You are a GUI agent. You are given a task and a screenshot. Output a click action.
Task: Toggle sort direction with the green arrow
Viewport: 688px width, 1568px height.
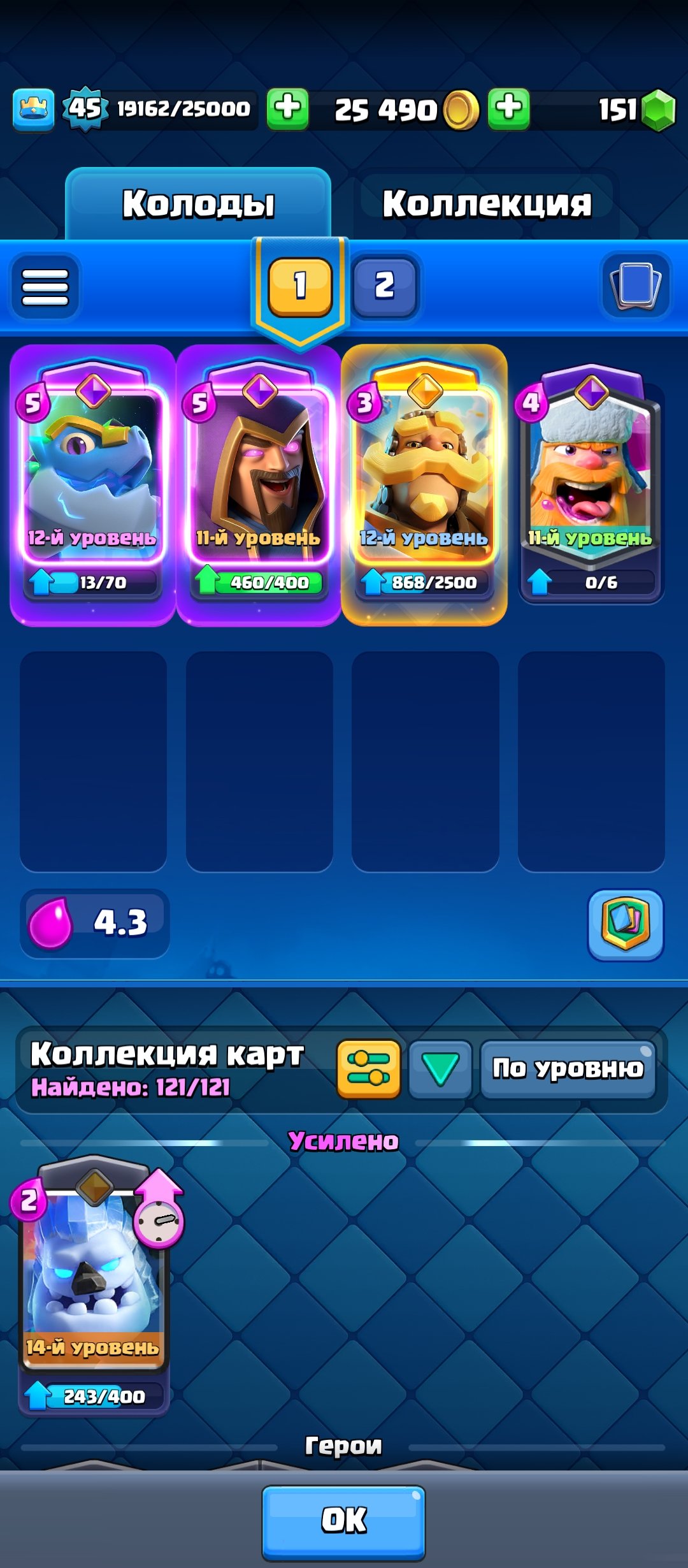[x=440, y=1069]
